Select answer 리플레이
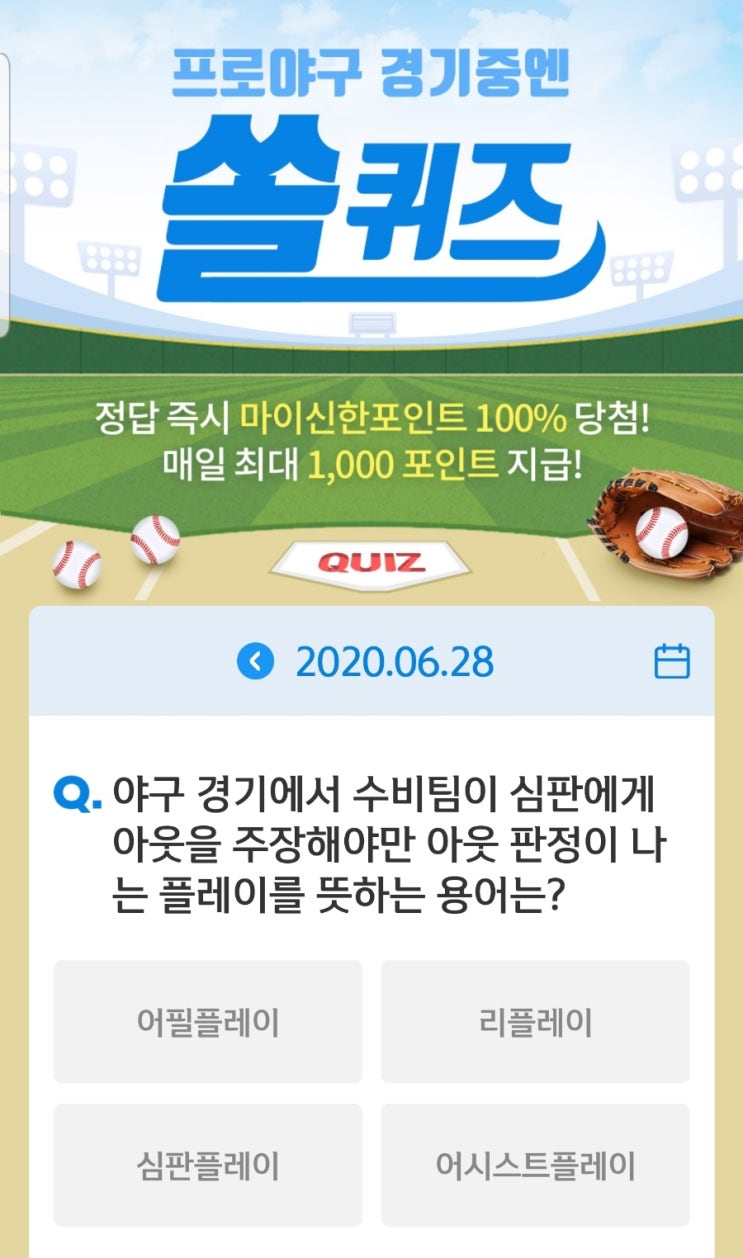This screenshot has width=743, height=1258. [x=535, y=1021]
